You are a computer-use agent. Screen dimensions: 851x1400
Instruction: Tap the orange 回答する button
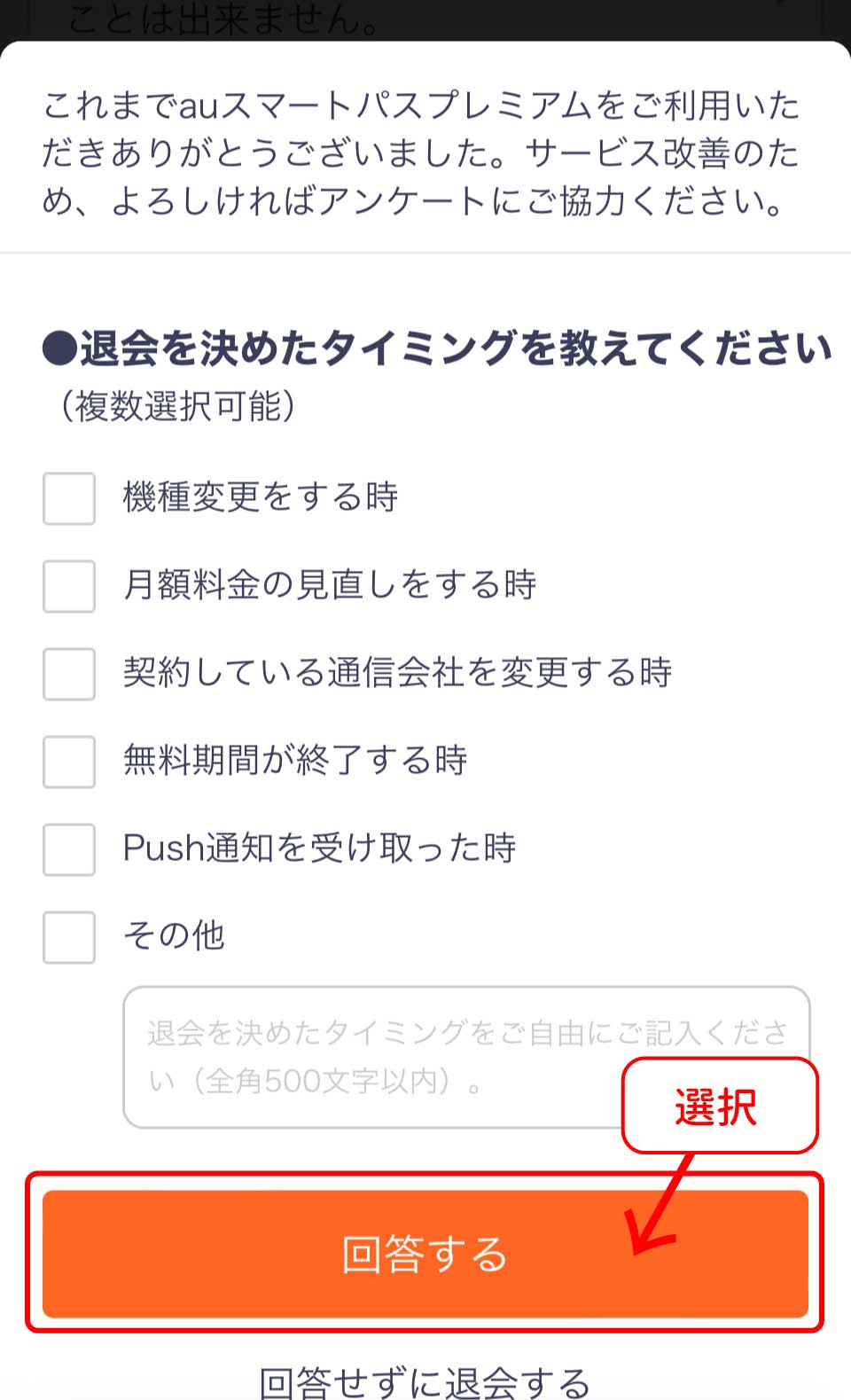tap(425, 1254)
